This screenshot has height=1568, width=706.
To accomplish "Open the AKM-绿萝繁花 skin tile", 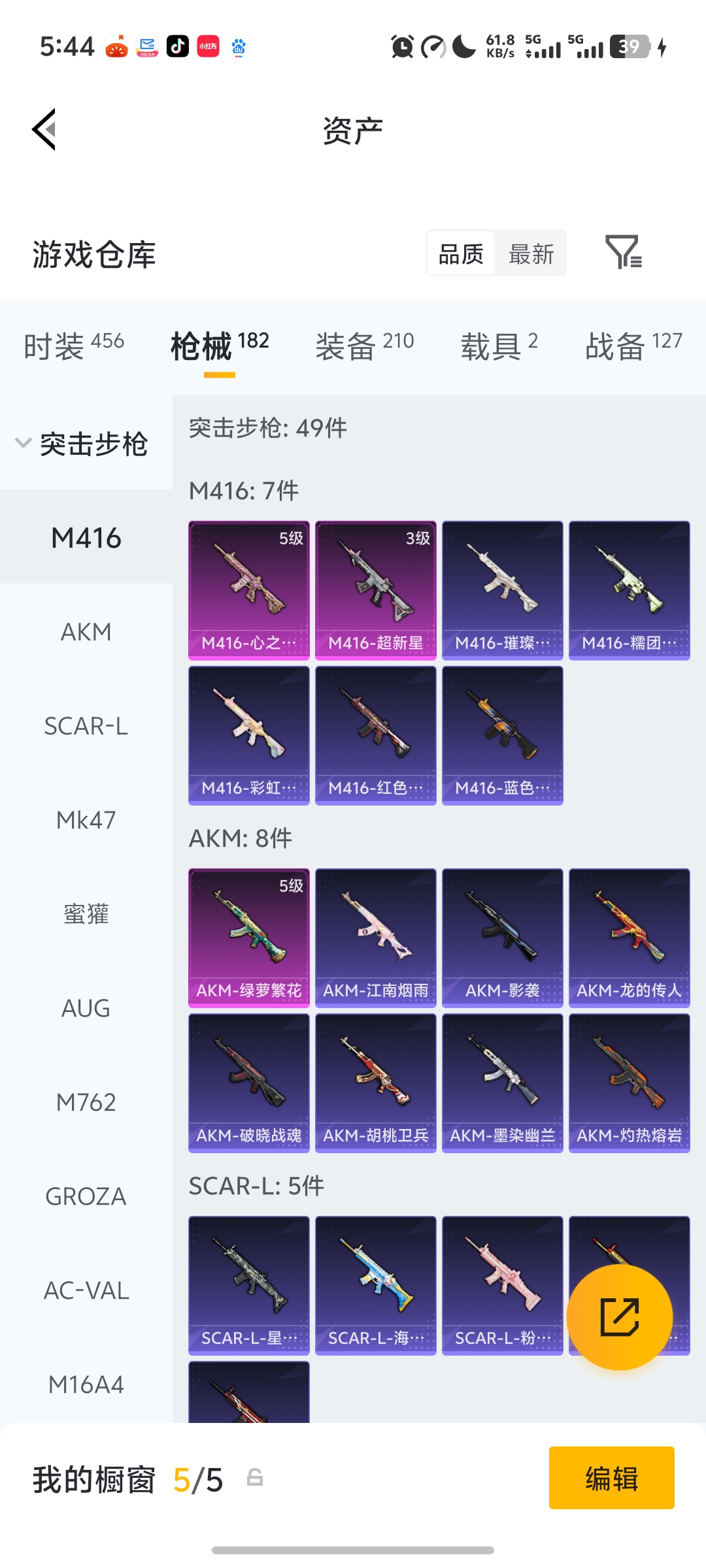I will click(x=248, y=938).
